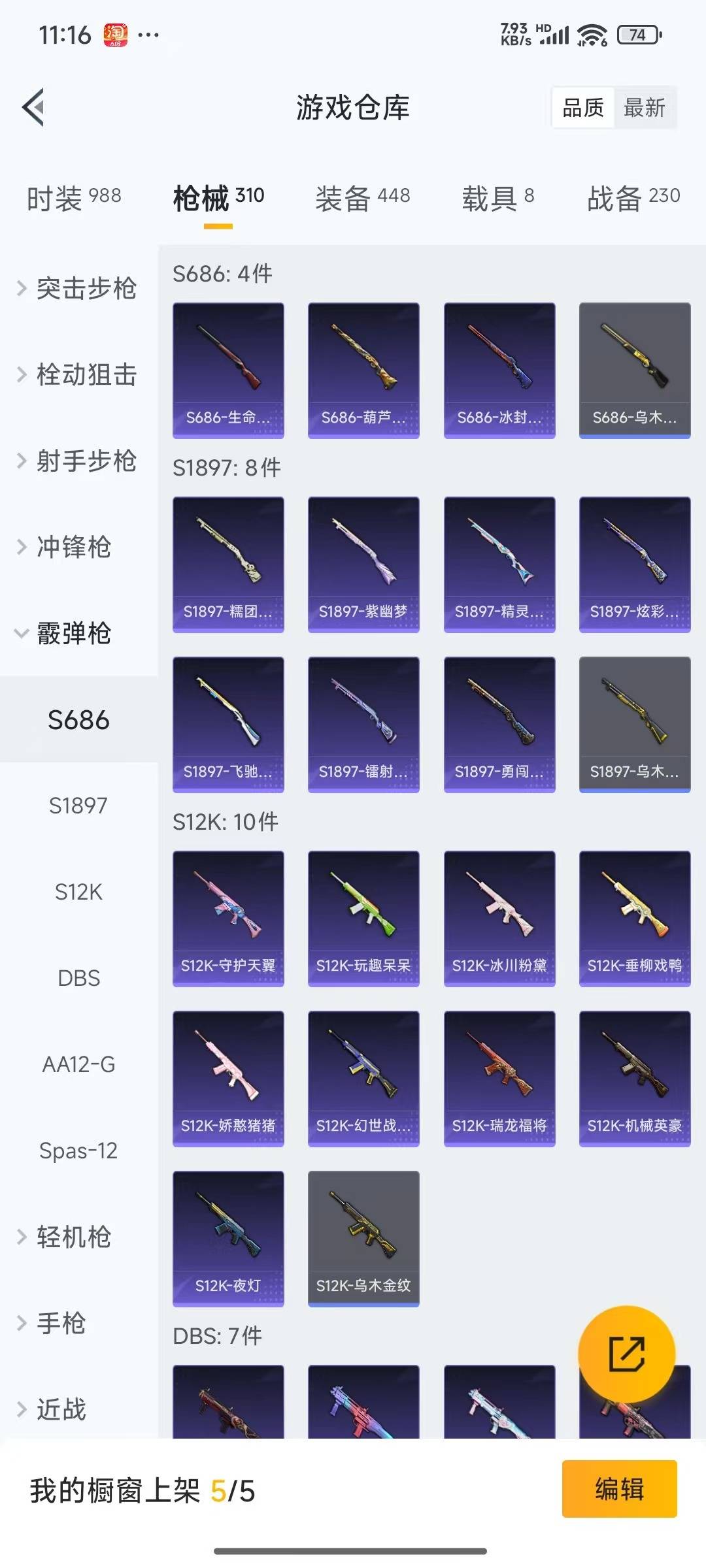706x1568 pixels.
Task: Select S12K in the sidebar
Action: (78, 892)
